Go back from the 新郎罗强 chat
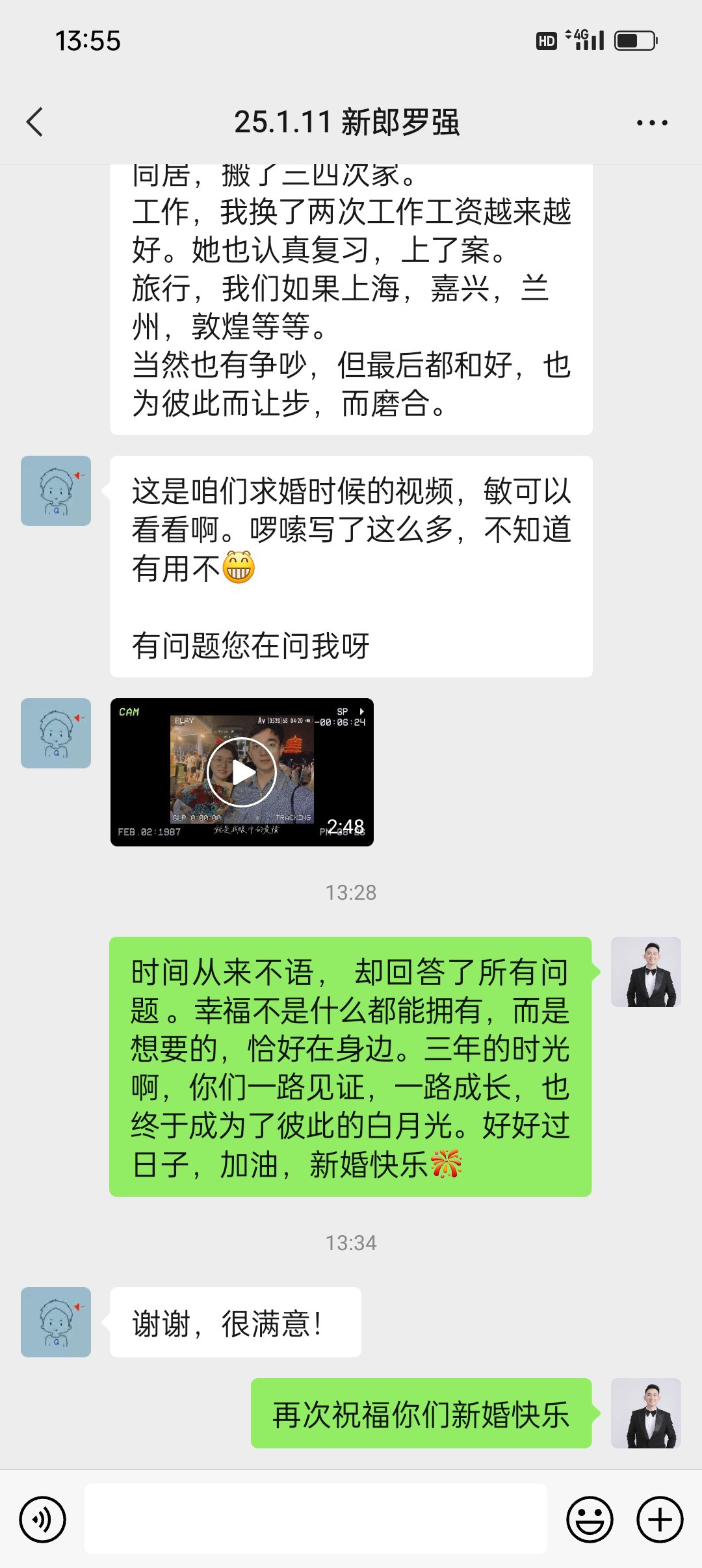 [x=35, y=122]
